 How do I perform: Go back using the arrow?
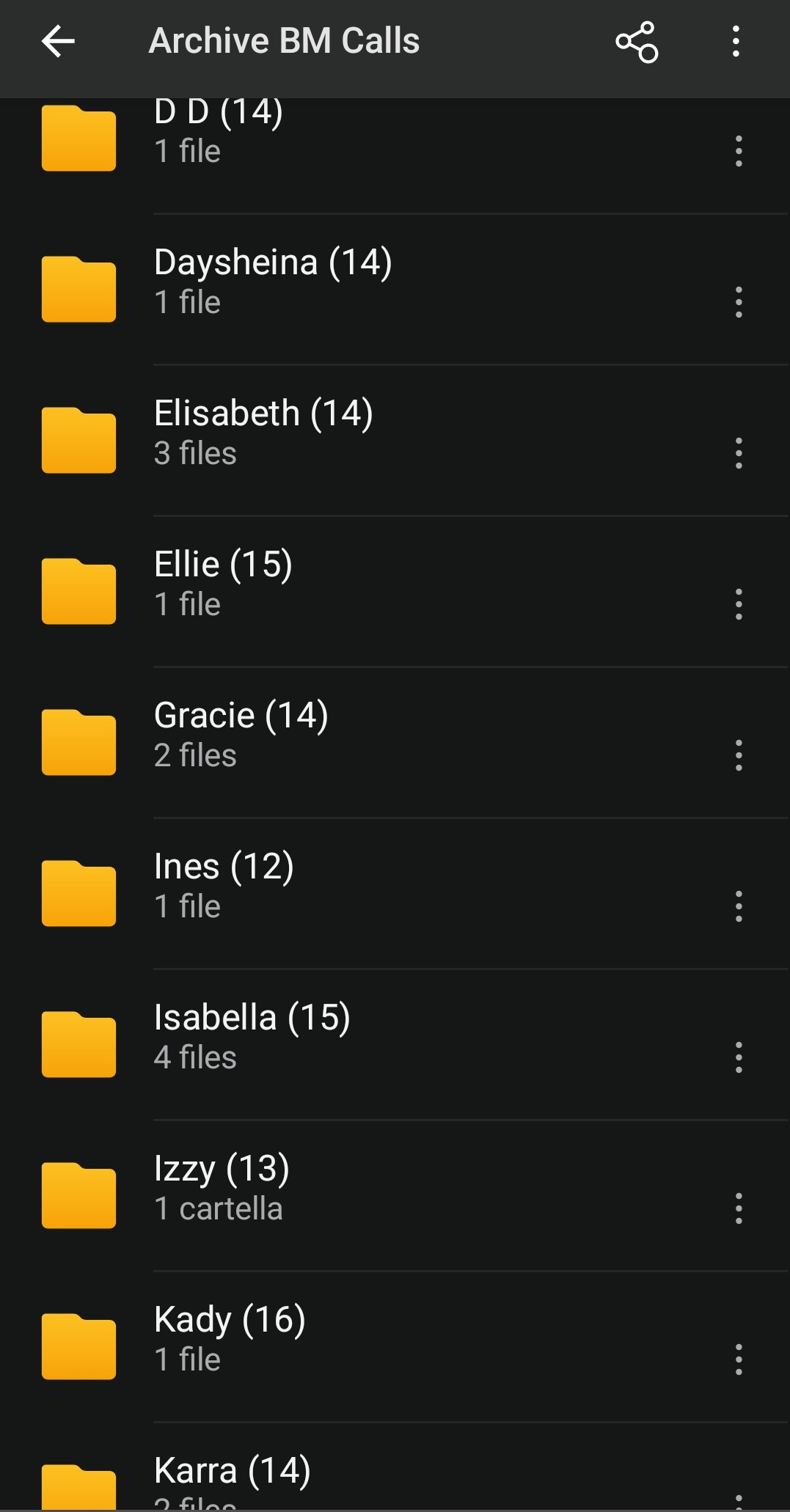point(58,41)
